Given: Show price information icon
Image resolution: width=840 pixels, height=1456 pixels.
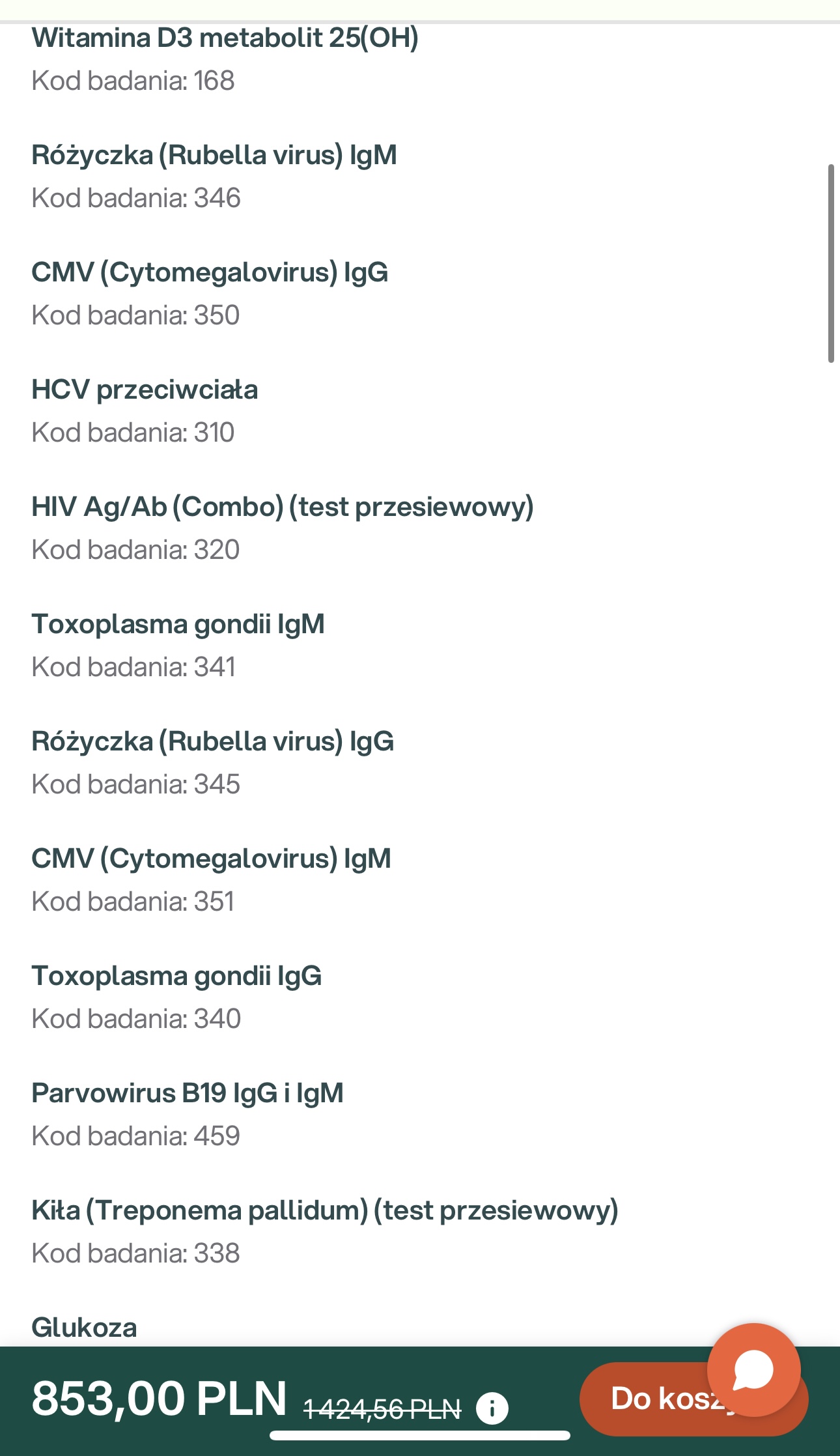Looking at the screenshot, I should [x=492, y=1408].
